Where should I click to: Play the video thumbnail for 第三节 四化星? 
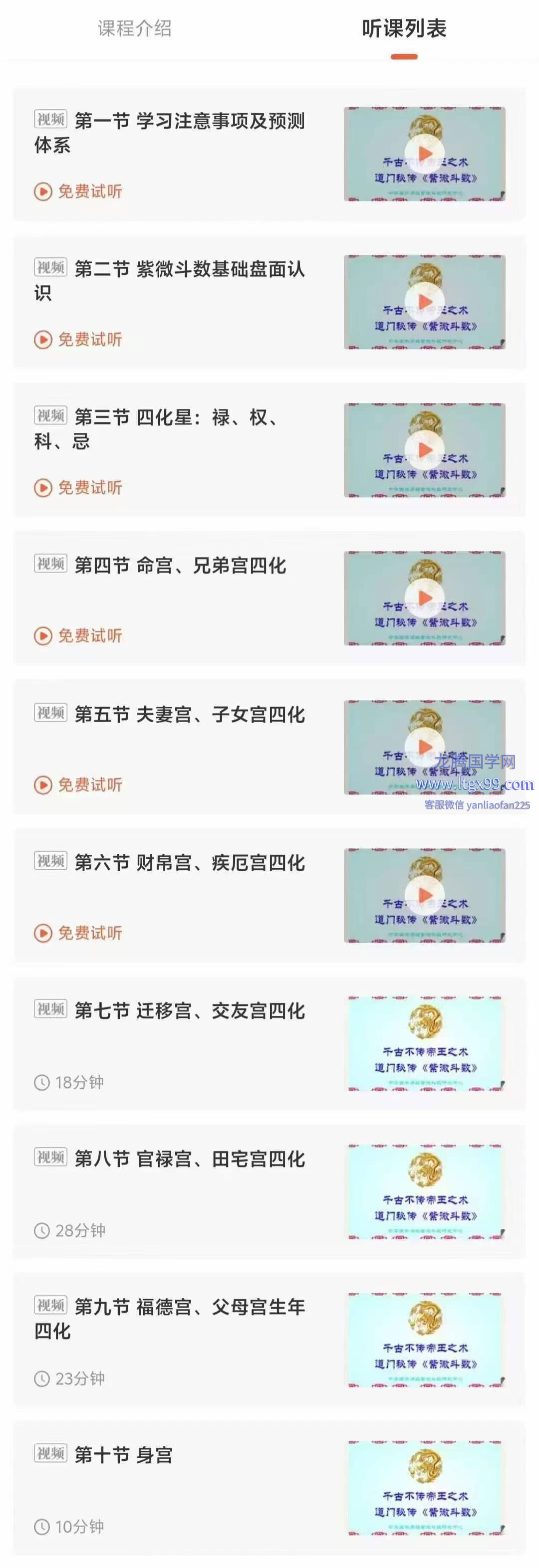(x=425, y=450)
